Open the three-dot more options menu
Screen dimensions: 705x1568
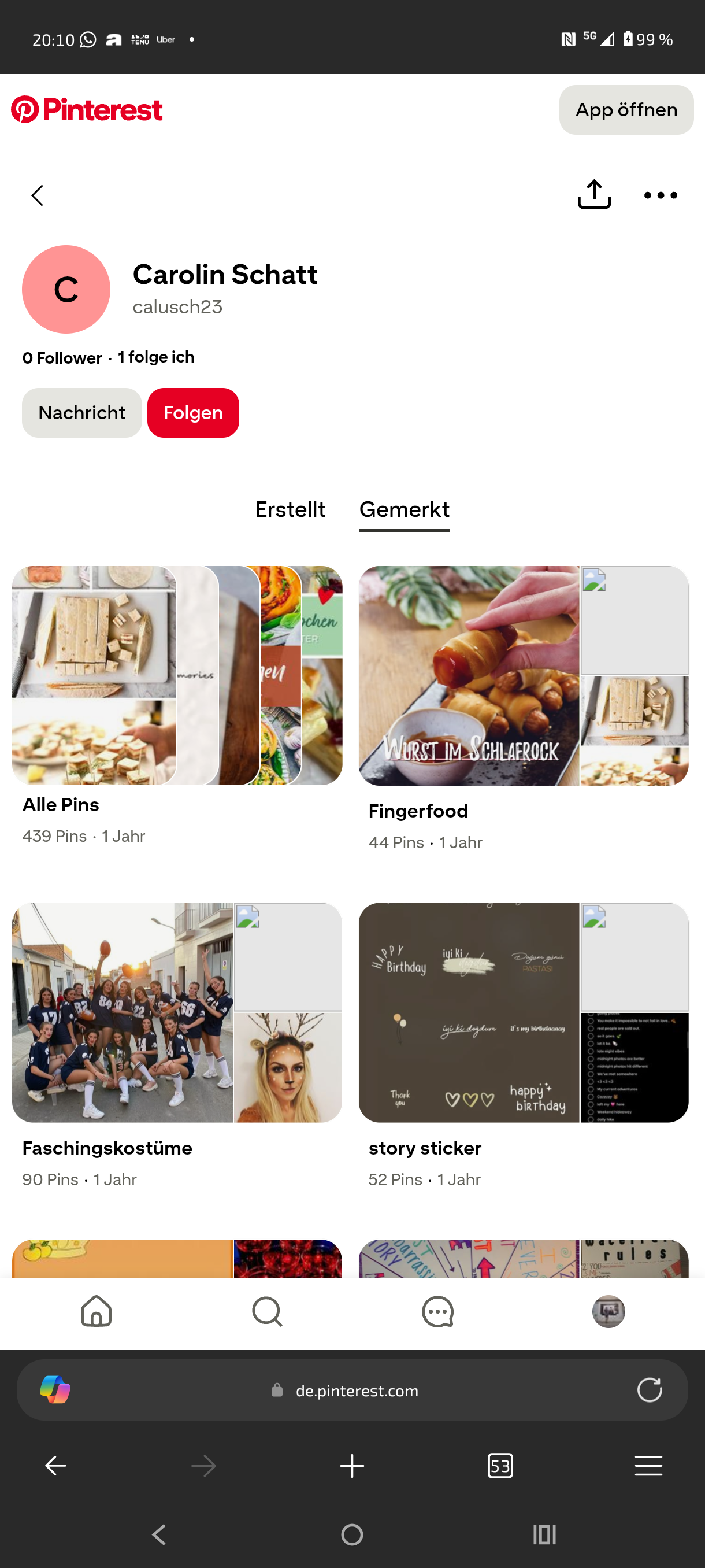point(660,195)
